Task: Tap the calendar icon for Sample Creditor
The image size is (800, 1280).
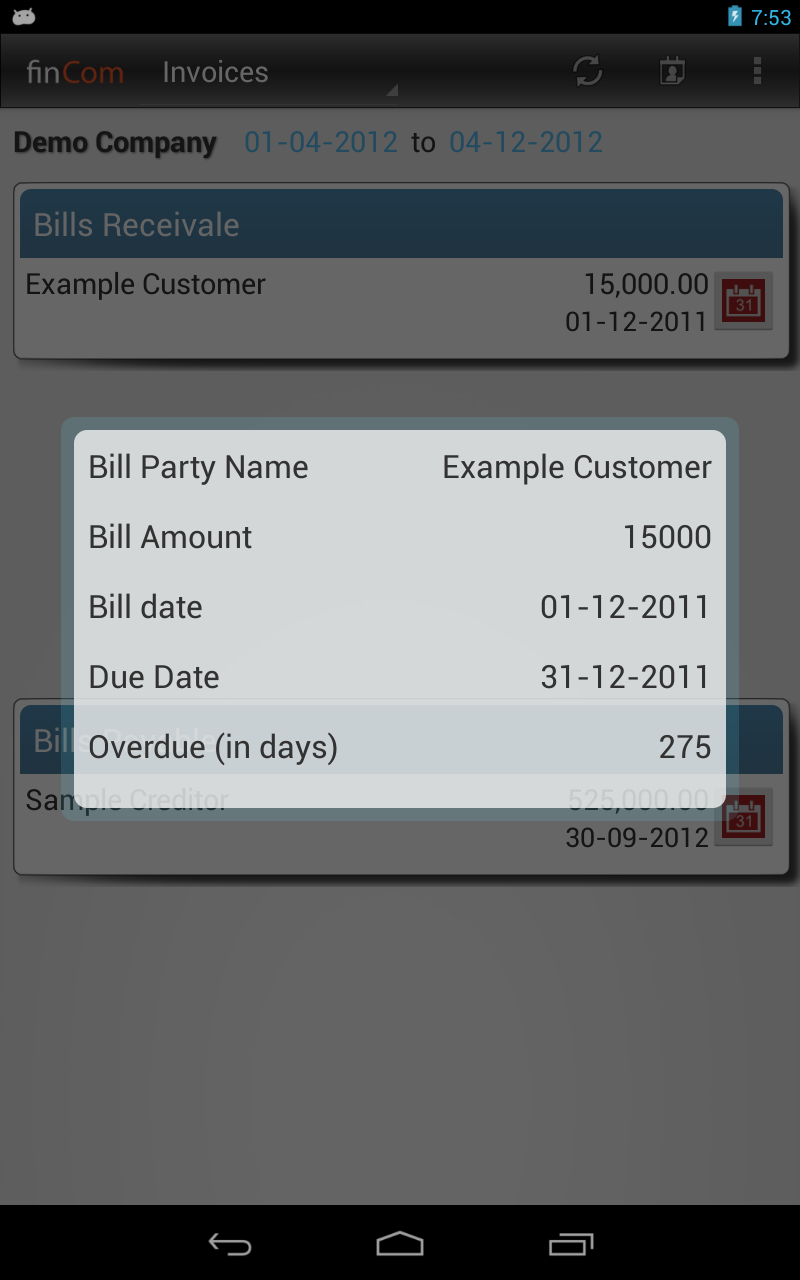Action: click(x=744, y=817)
